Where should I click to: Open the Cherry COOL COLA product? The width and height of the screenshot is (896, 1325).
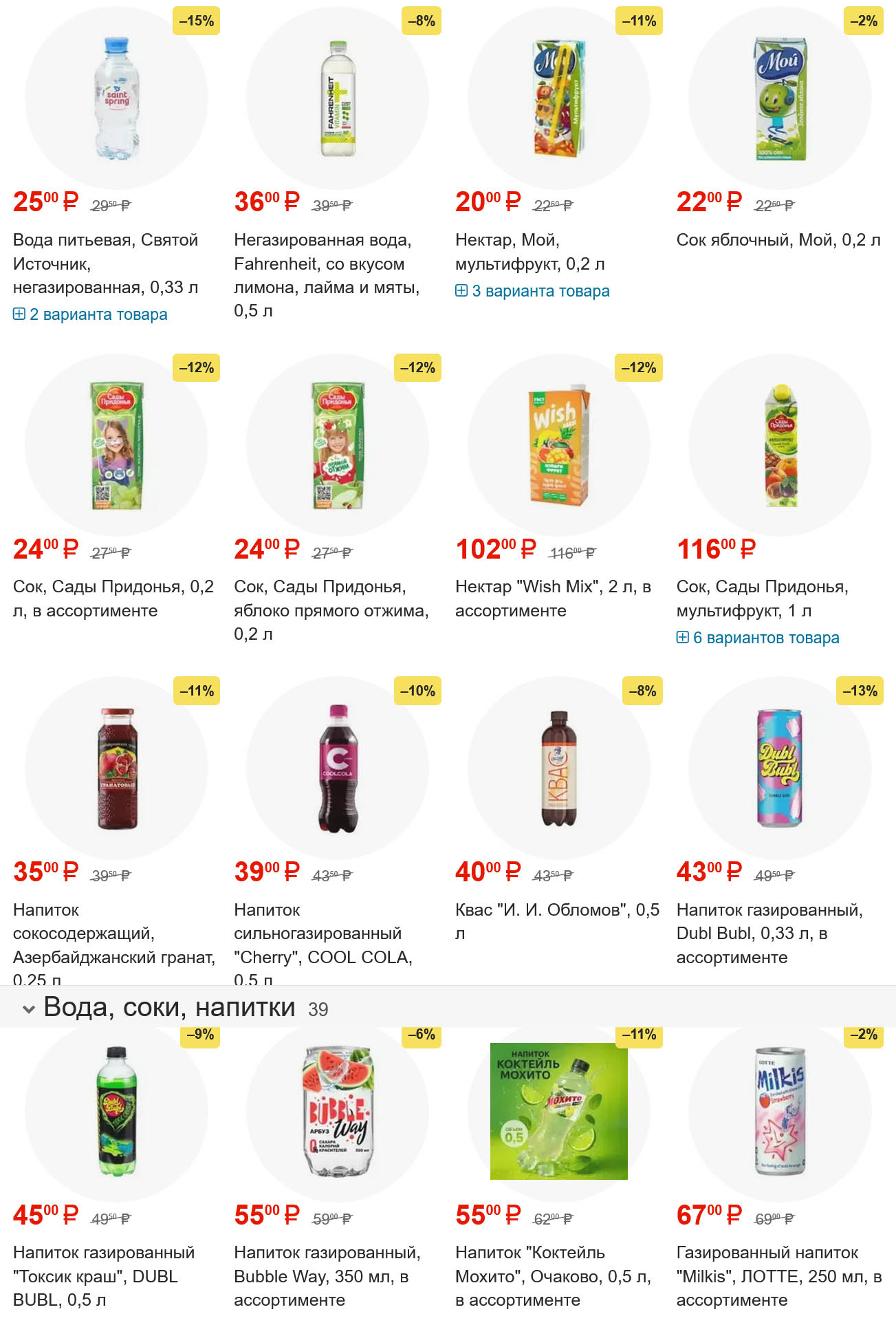pos(337,768)
